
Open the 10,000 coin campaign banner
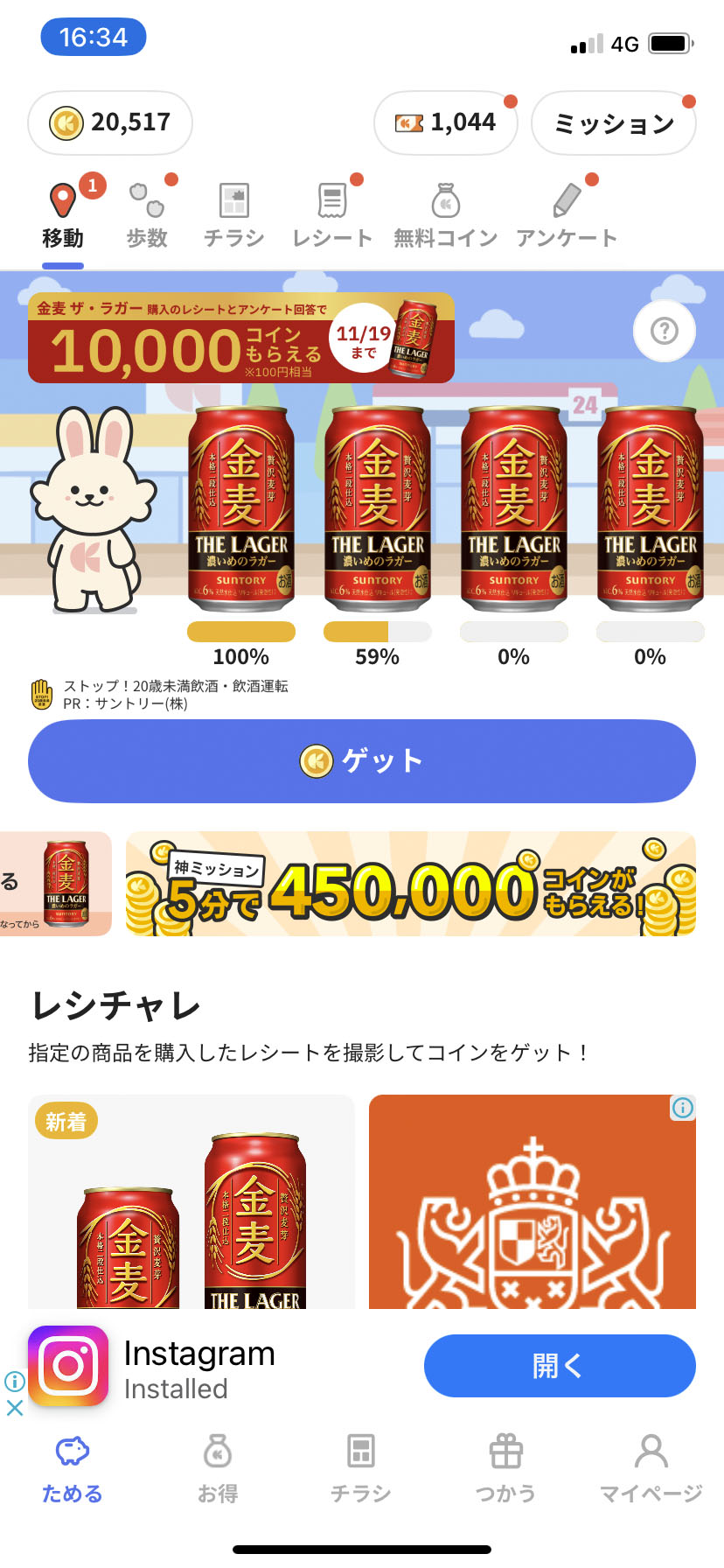(x=240, y=339)
